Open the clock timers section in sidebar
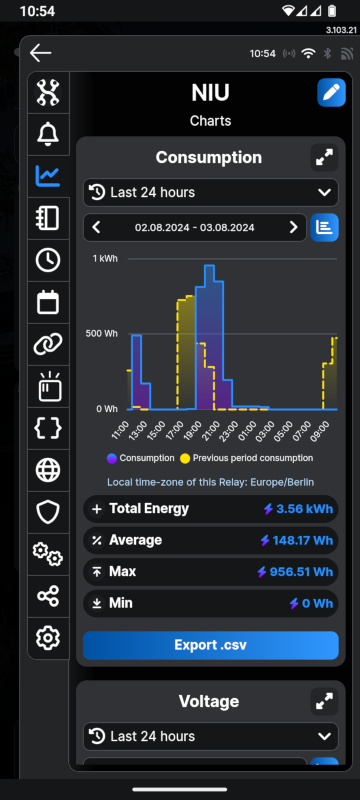Image resolution: width=360 pixels, height=800 pixels. 48,260
